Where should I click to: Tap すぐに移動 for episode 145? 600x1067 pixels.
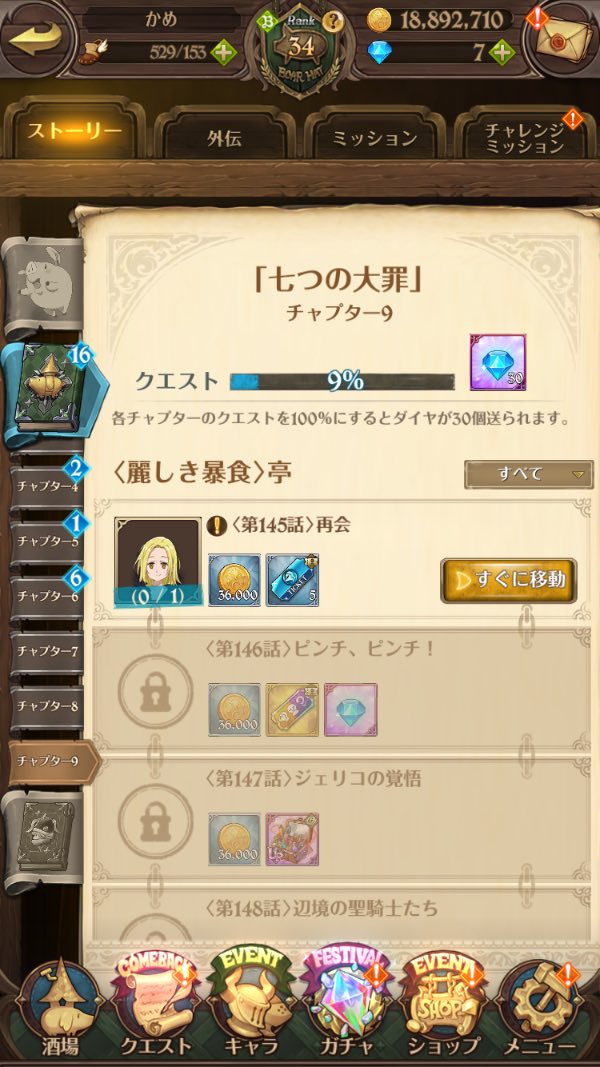(x=508, y=580)
